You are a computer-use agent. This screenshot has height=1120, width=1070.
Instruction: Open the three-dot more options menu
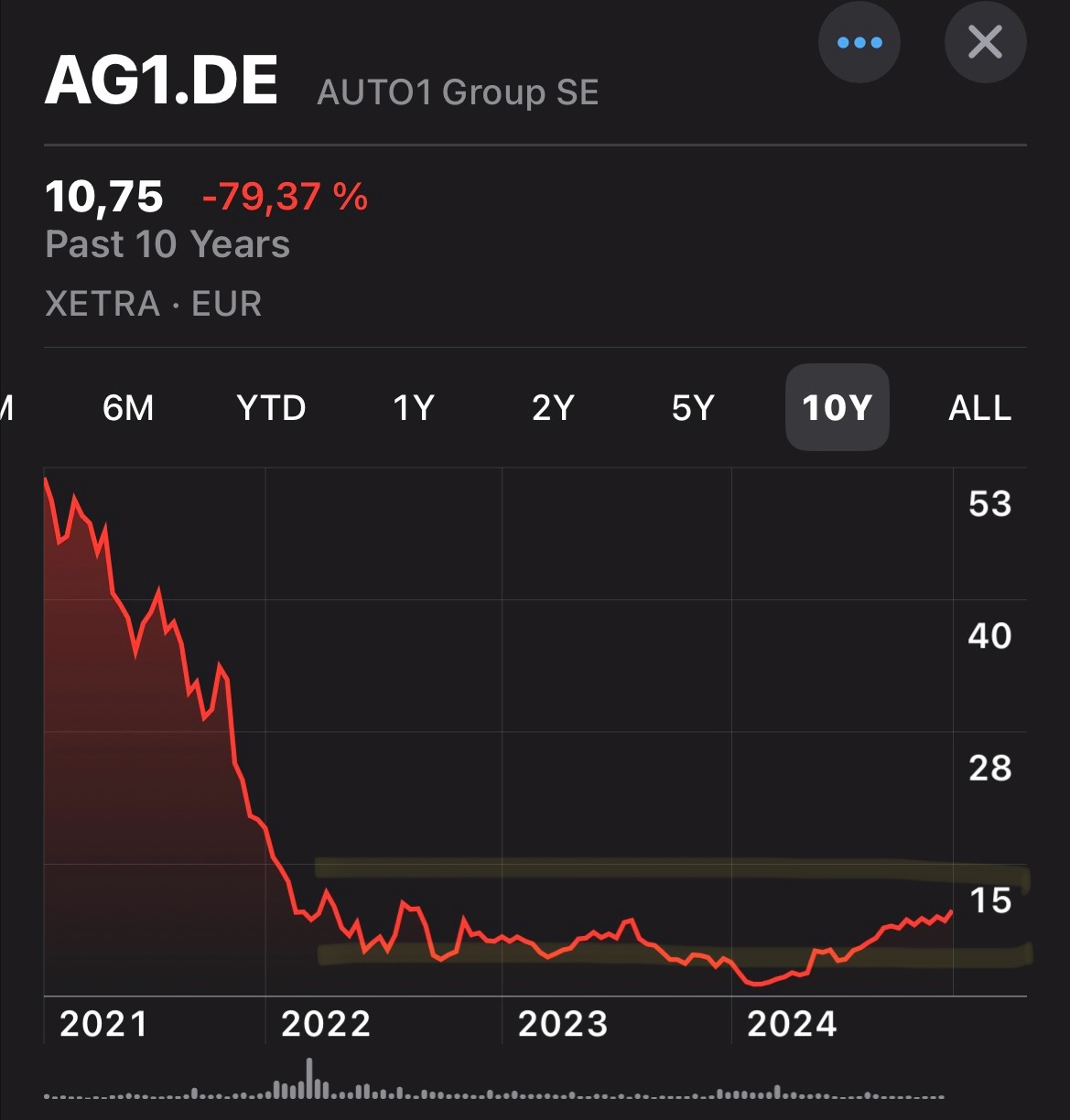tap(859, 42)
